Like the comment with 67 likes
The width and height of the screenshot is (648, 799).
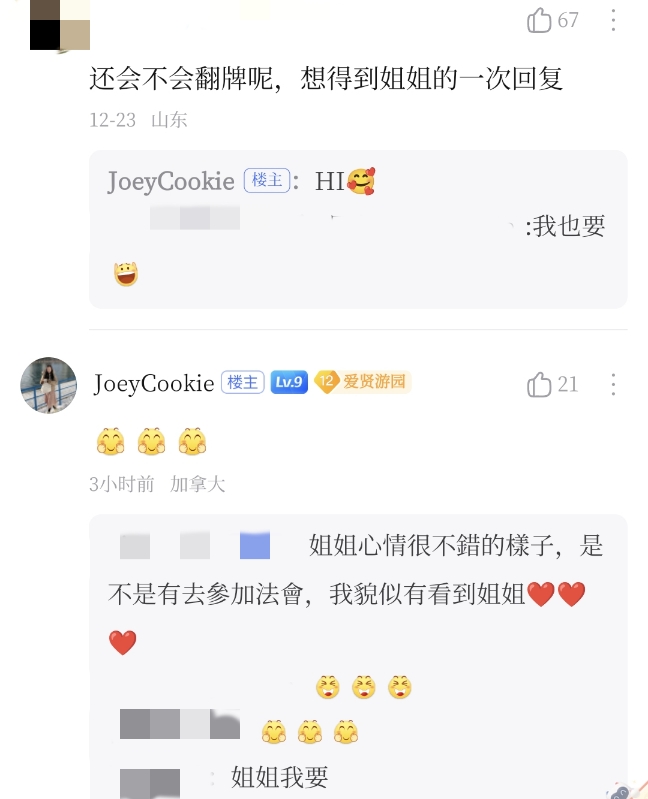[540, 20]
